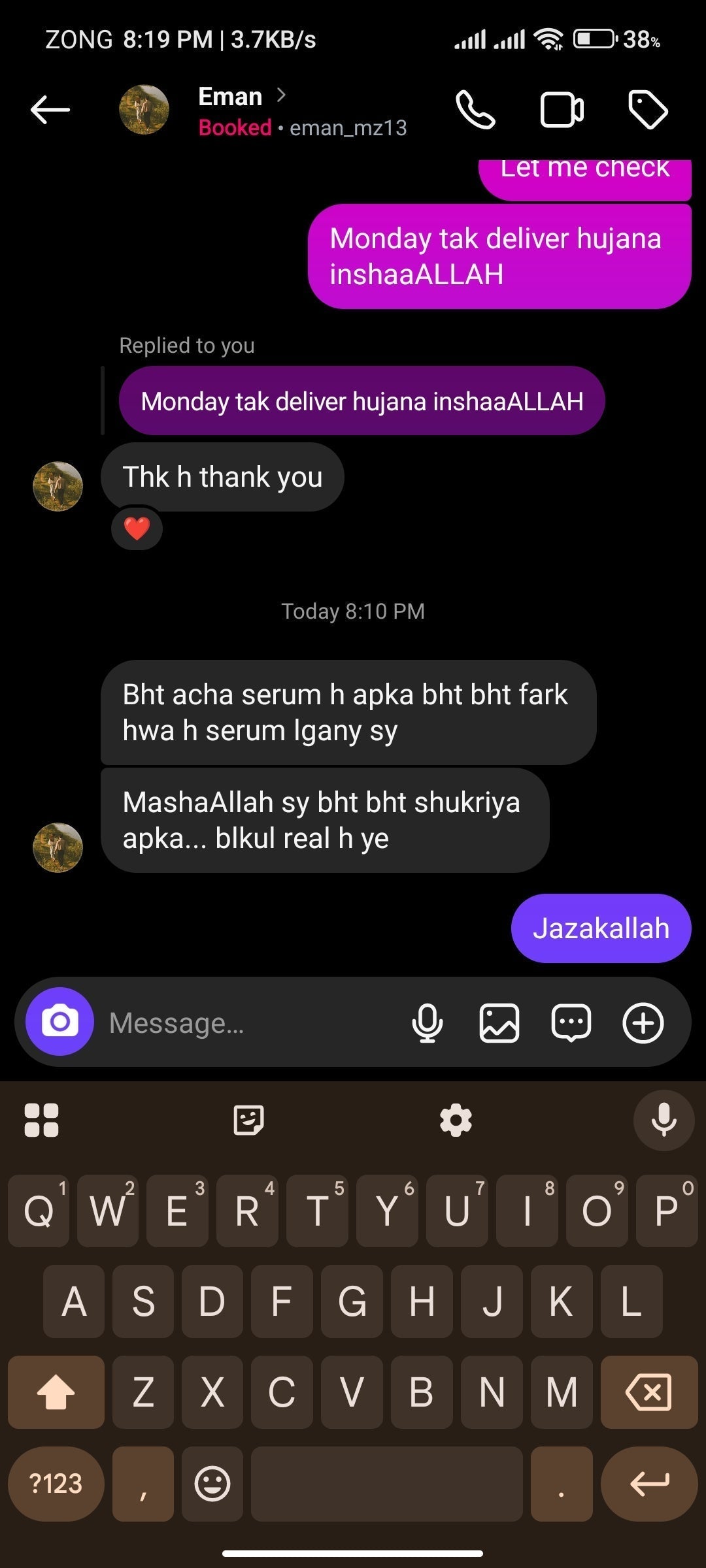Open the label tag options
Screen dimensions: 706x1568
tap(647, 110)
